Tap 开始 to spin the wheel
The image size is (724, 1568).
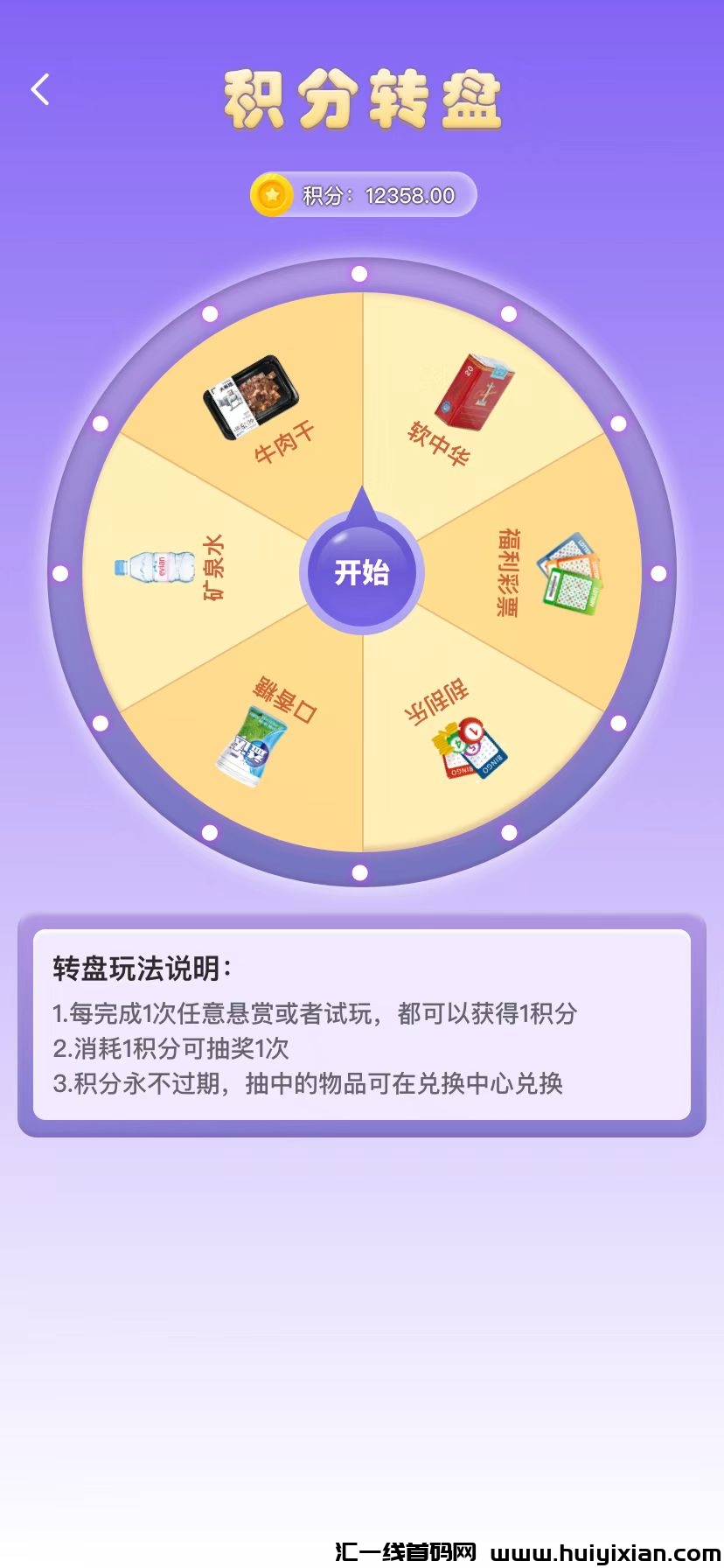362,573
